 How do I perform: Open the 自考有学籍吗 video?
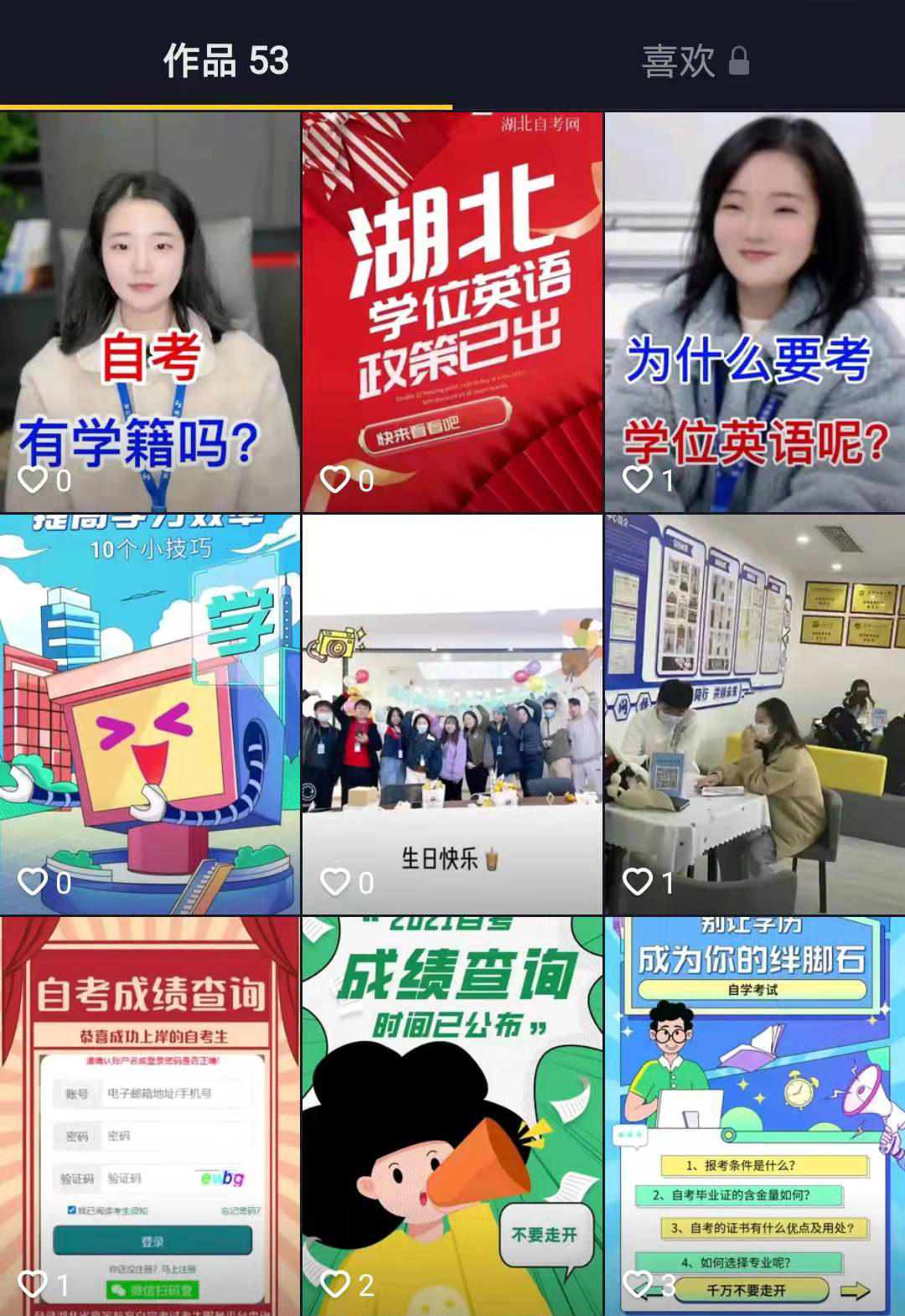pos(150,312)
